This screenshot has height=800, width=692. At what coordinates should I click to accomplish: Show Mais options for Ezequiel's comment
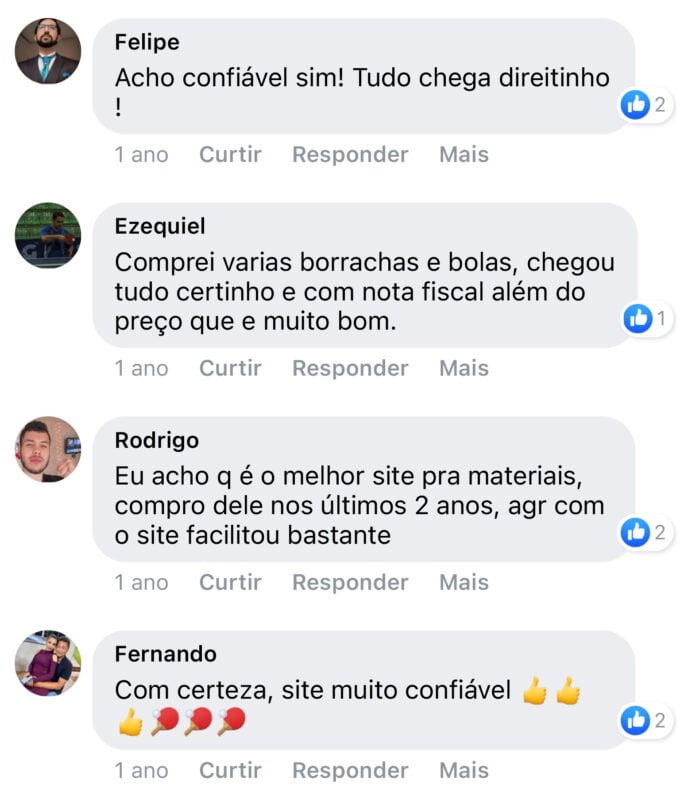click(464, 368)
